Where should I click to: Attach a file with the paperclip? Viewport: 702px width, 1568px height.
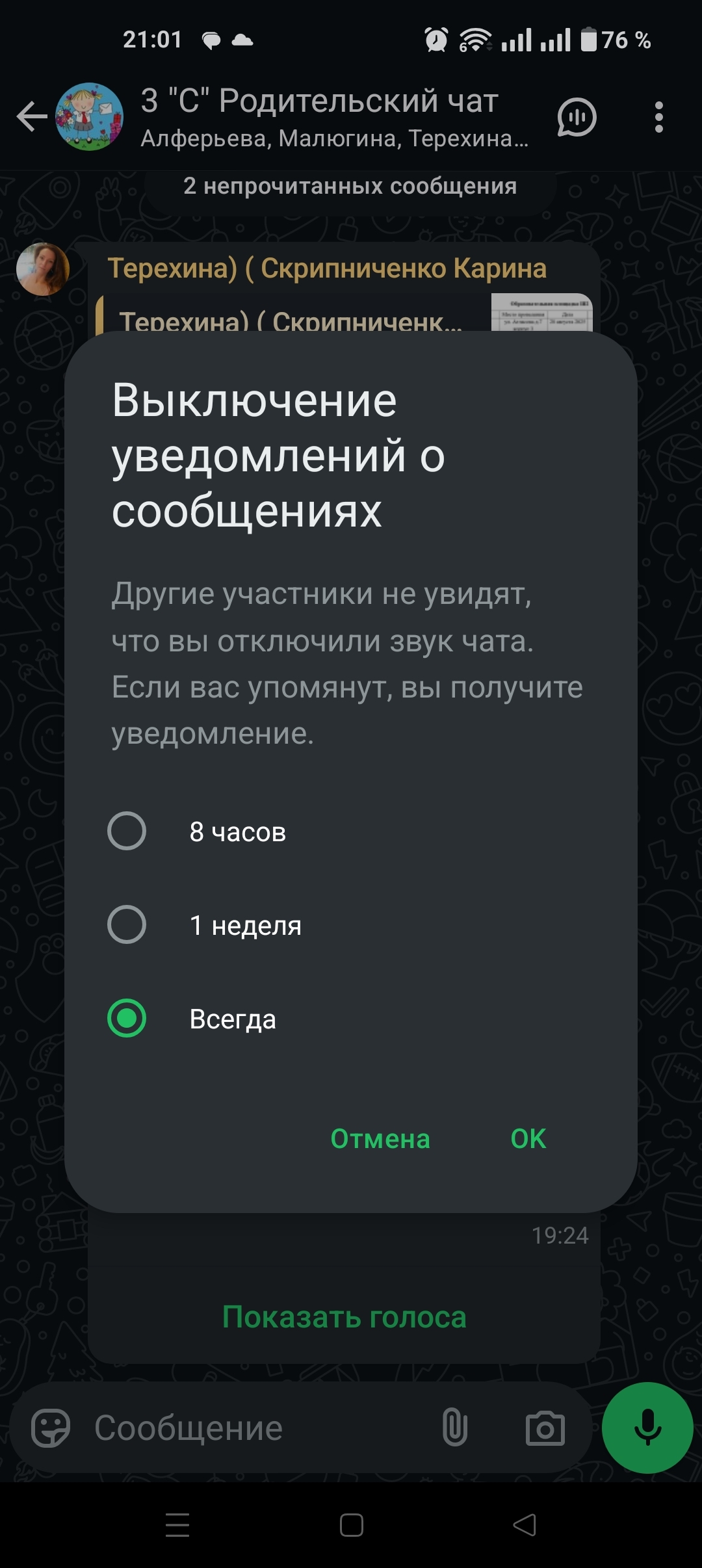pyautogui.click(x=455, y=1429)
